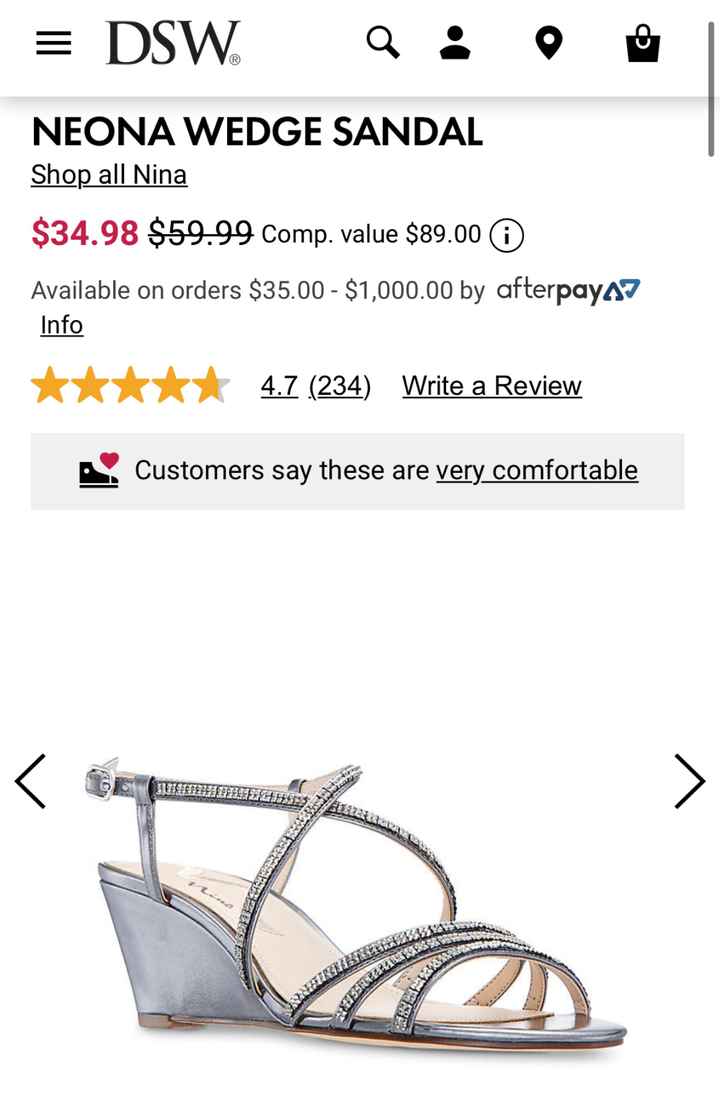
Task: Show the next product image
Action: pyautogui.click(x=689, y=781)
